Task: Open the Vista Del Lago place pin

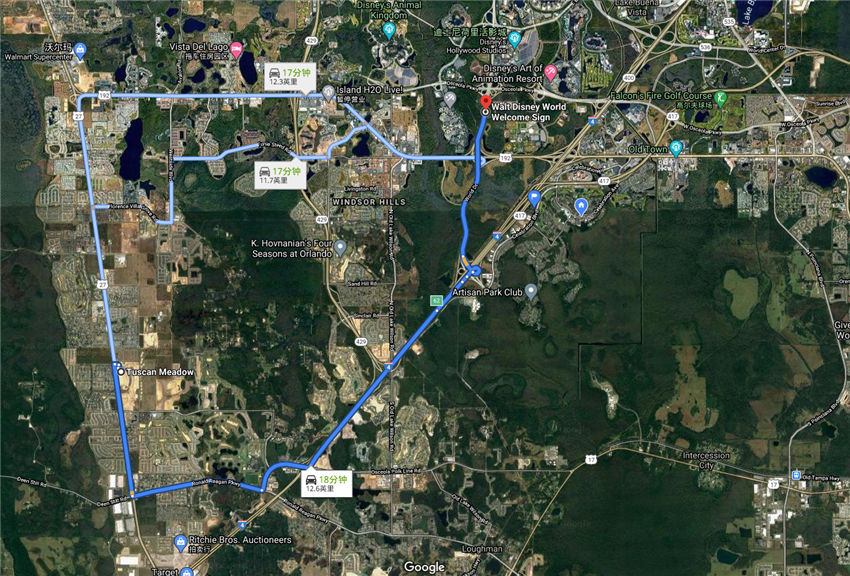Action: tap(236, 49)
